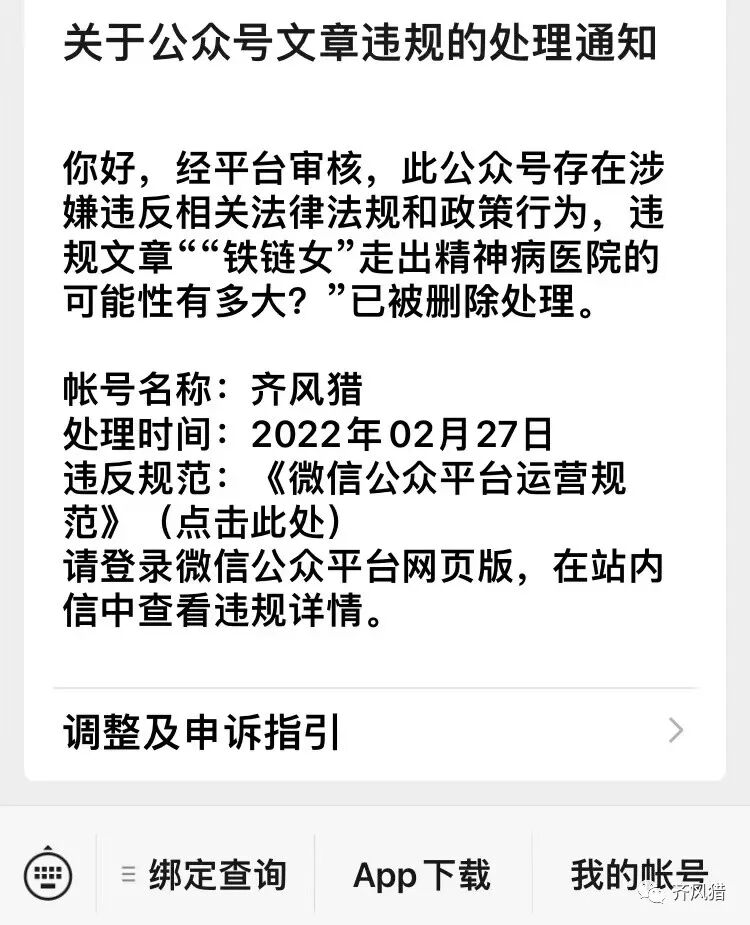Viewport: 750px width, 925px height.
Task: Switch to keyboard input mode
Action: click(x=47, y=876)
